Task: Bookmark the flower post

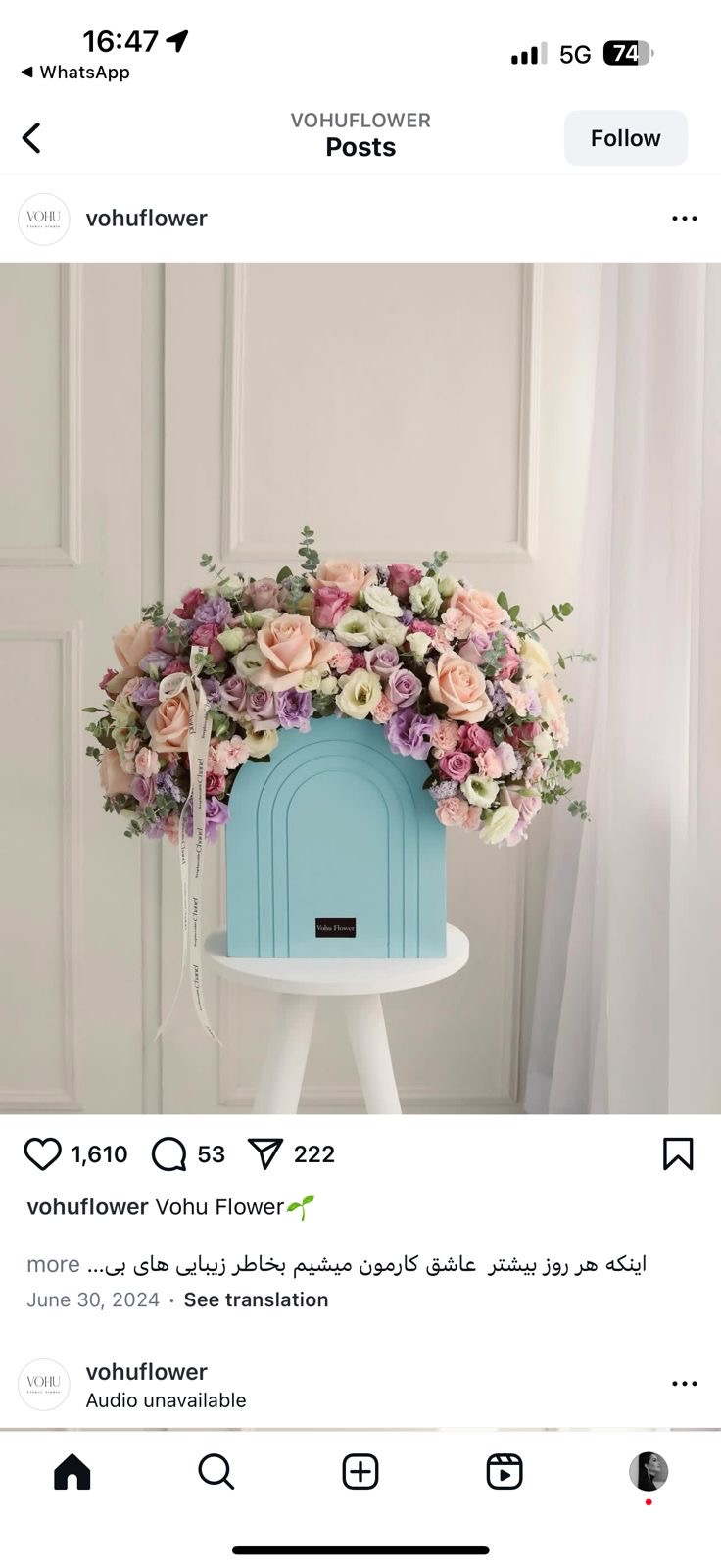Action: tap(677, 1154)
